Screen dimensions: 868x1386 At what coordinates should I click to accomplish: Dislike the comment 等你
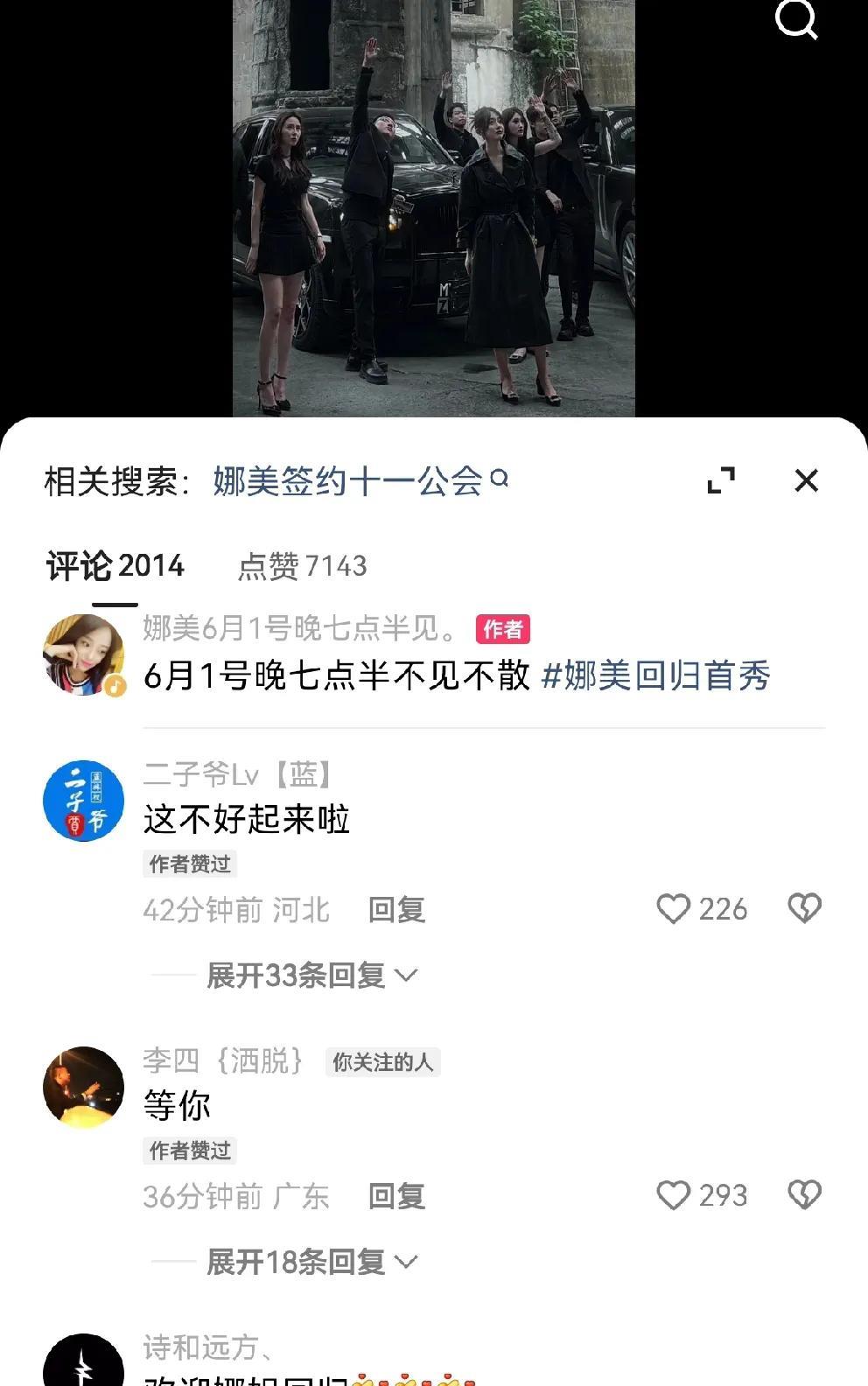(x=804, y=1195)
